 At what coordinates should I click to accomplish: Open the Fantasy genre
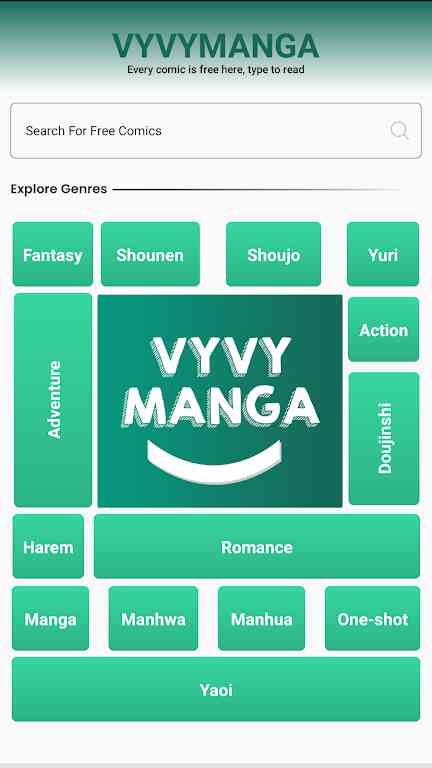(52, 254)
